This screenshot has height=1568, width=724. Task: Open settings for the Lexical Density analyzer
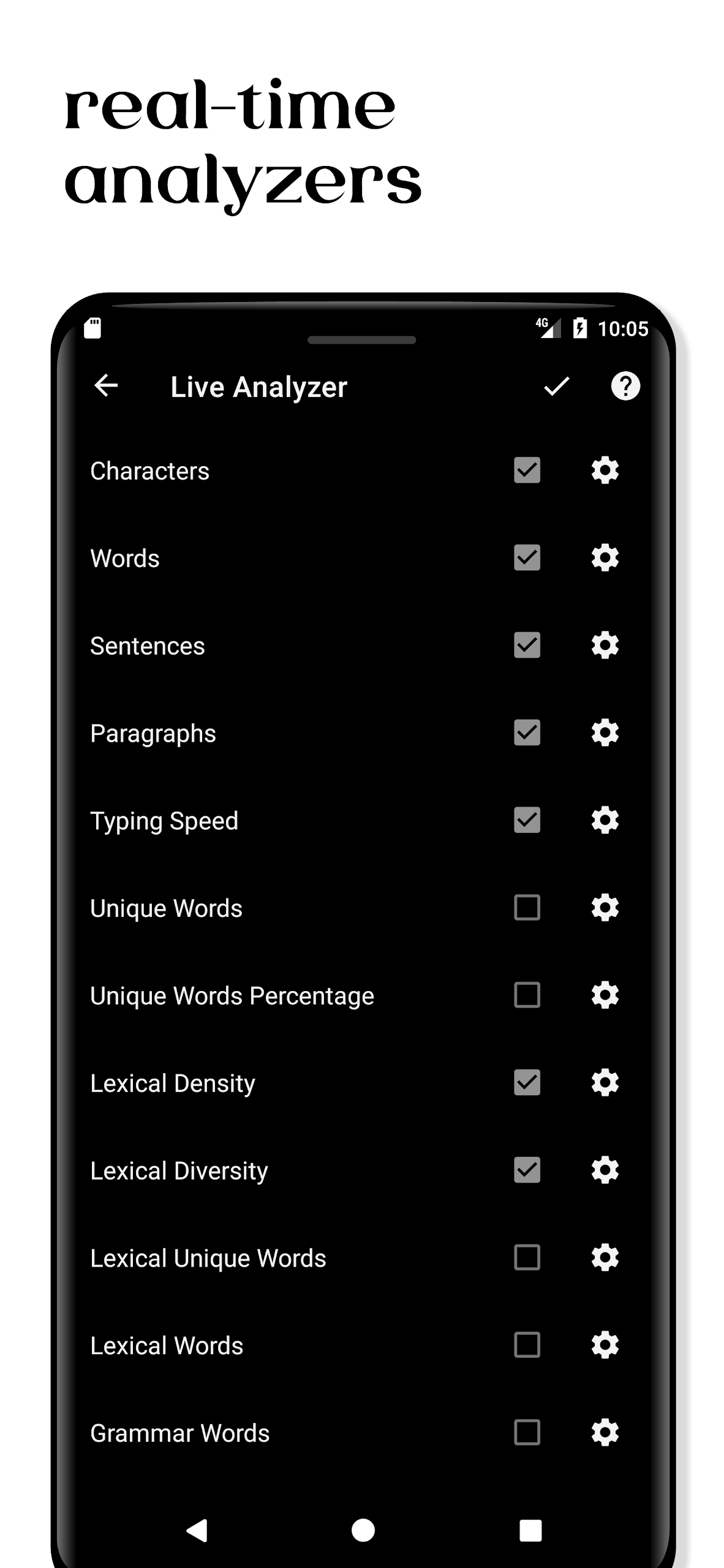pos(605,1084)
